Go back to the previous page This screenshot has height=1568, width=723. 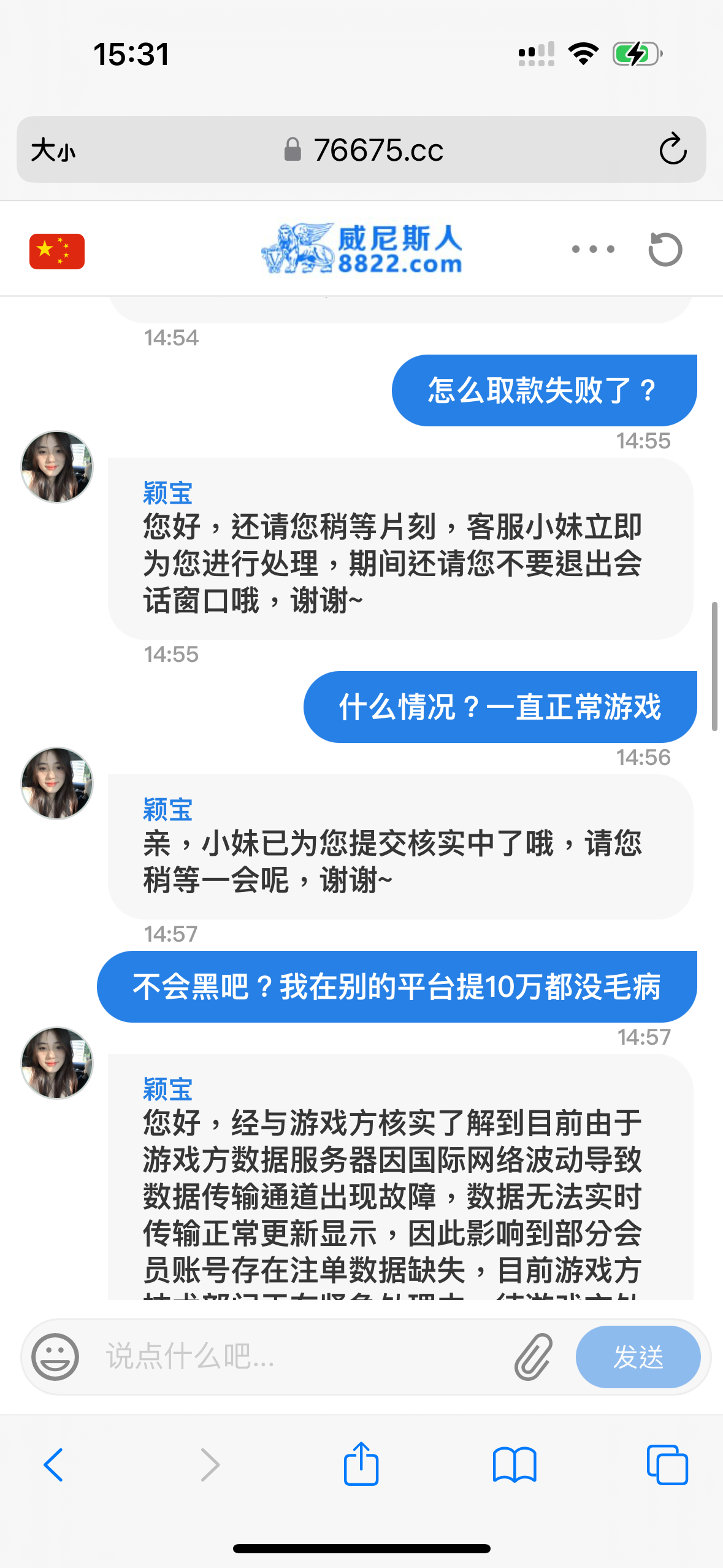tap(53, 1465)
